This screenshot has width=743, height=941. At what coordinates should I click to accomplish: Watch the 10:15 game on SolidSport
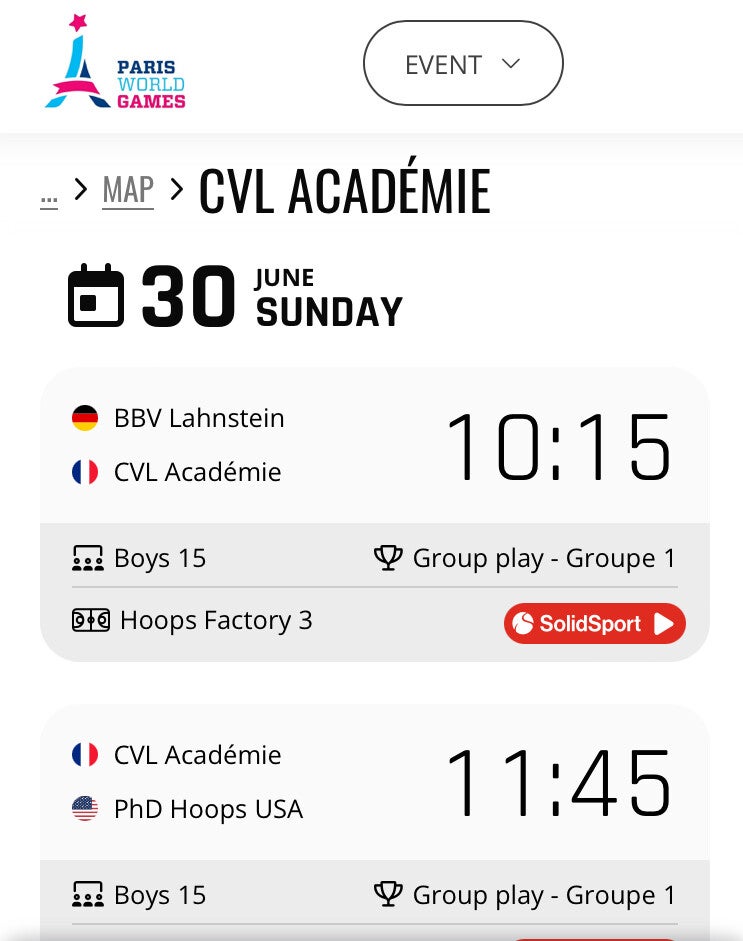594,624
